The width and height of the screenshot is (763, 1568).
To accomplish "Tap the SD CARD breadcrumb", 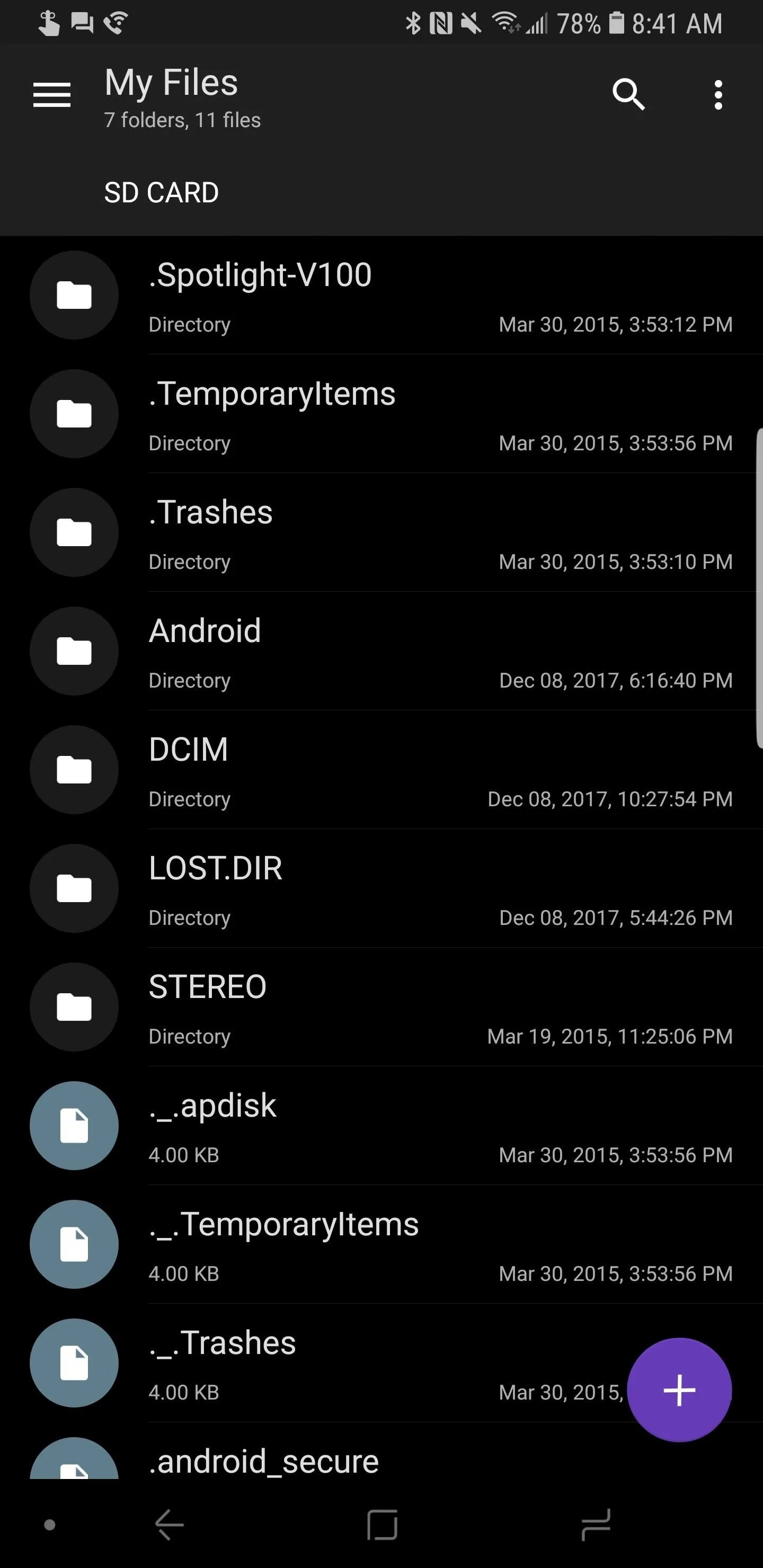I will [162, 193].
